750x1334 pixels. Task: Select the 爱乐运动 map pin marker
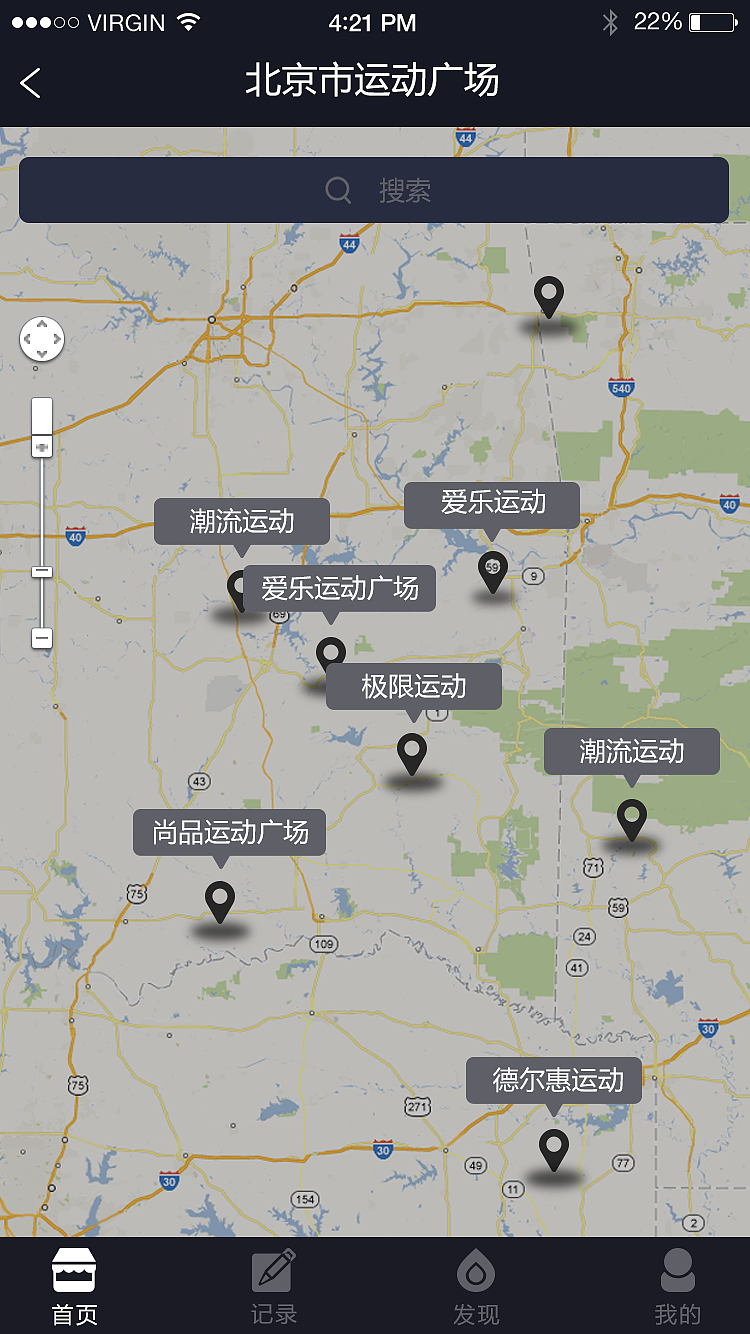point(493,570)
